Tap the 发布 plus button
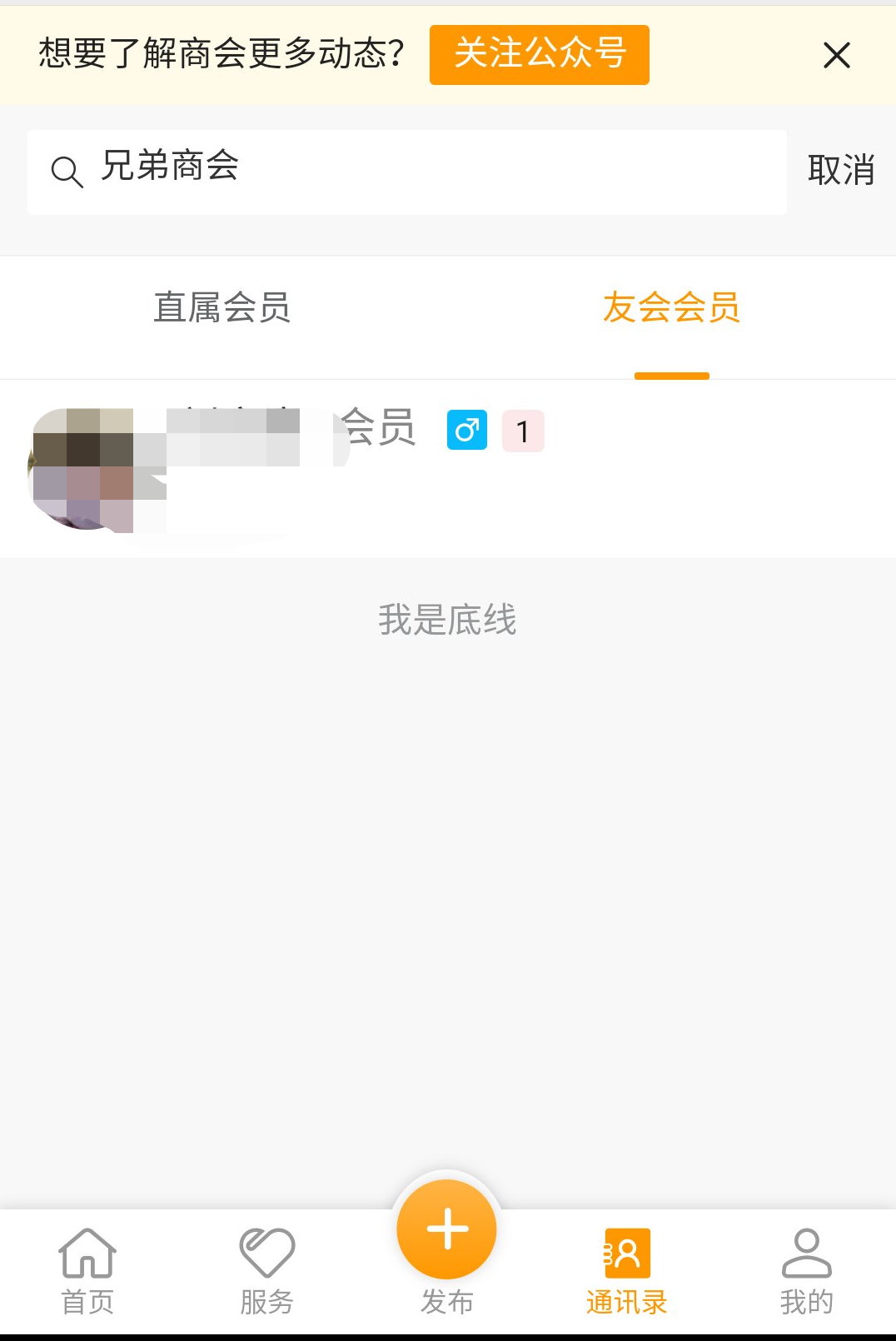The width and height of the screenshot is (896, 1341). 447,1230
